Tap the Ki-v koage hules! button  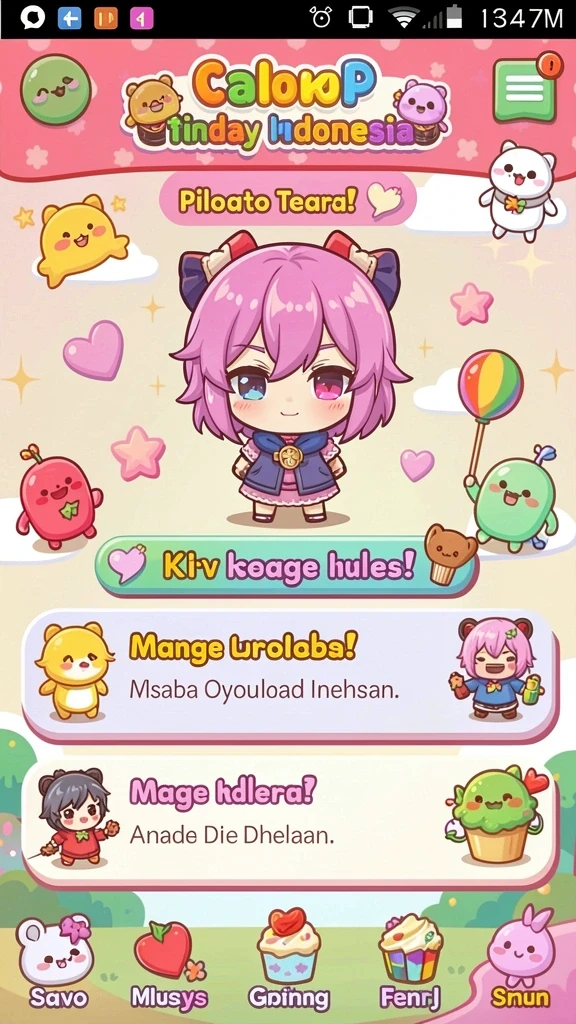pos(285,565)
